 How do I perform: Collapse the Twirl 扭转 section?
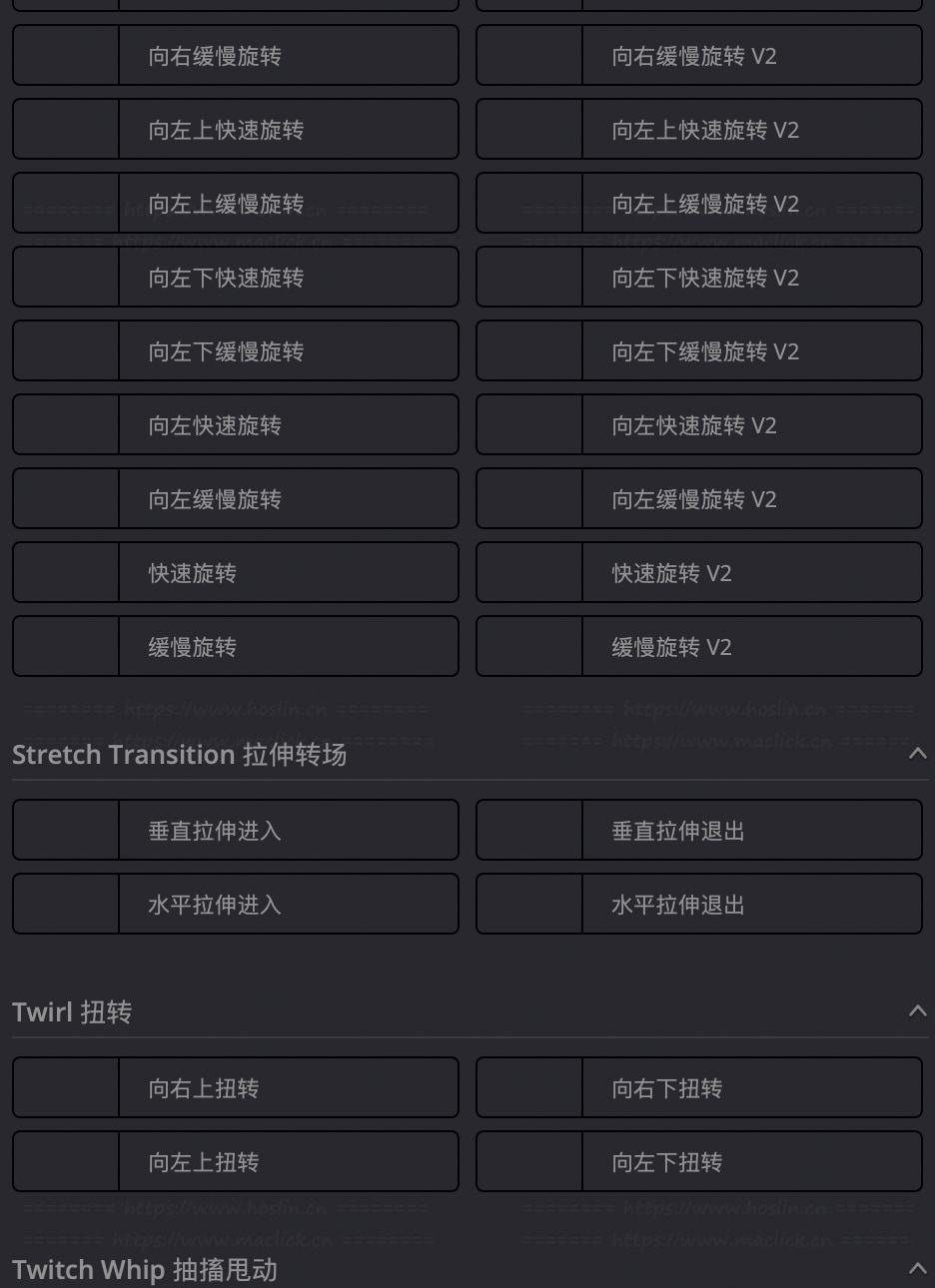point(917,1011)
